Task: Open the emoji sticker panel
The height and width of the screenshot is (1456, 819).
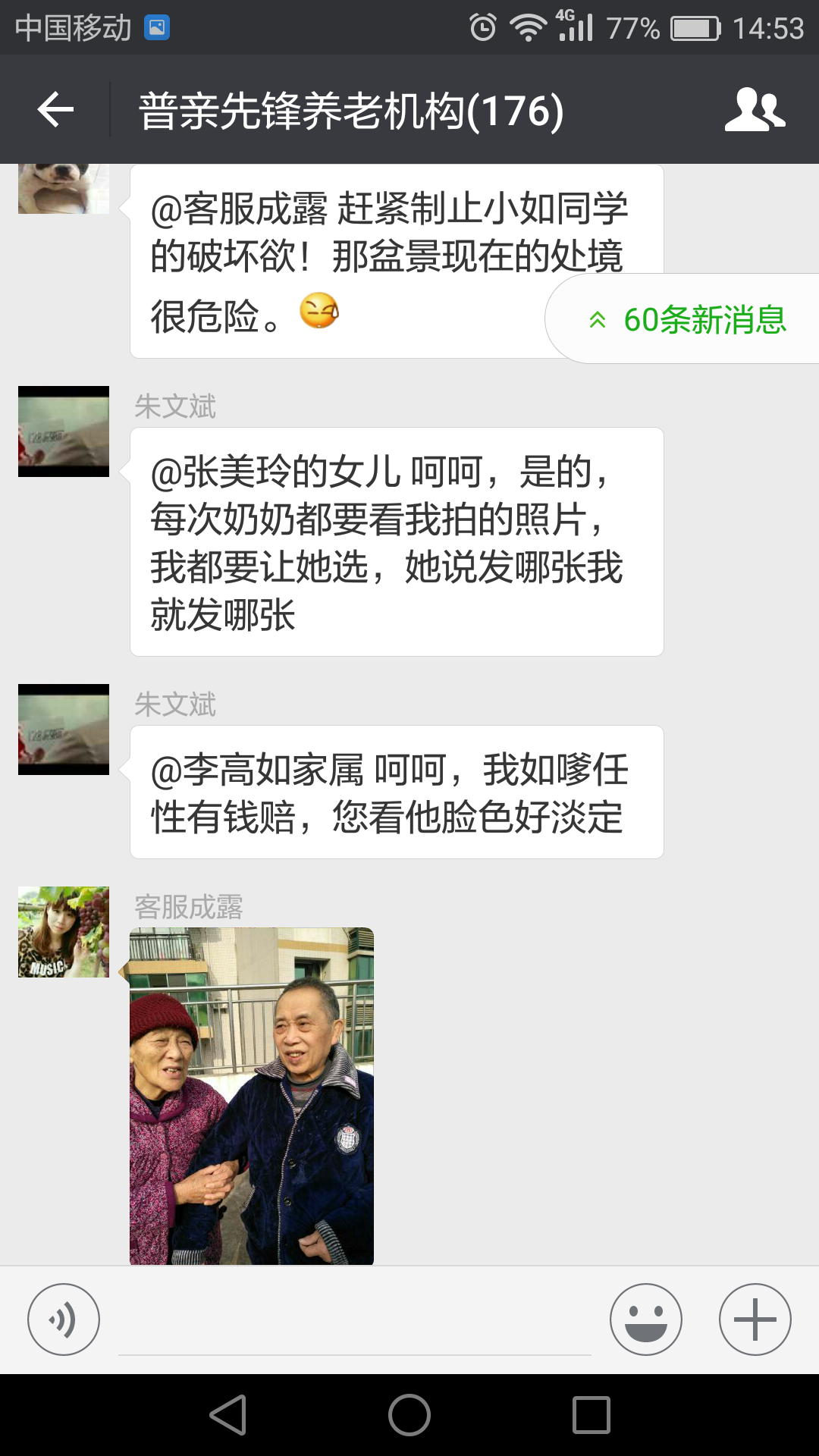Action: (646, 1319)
